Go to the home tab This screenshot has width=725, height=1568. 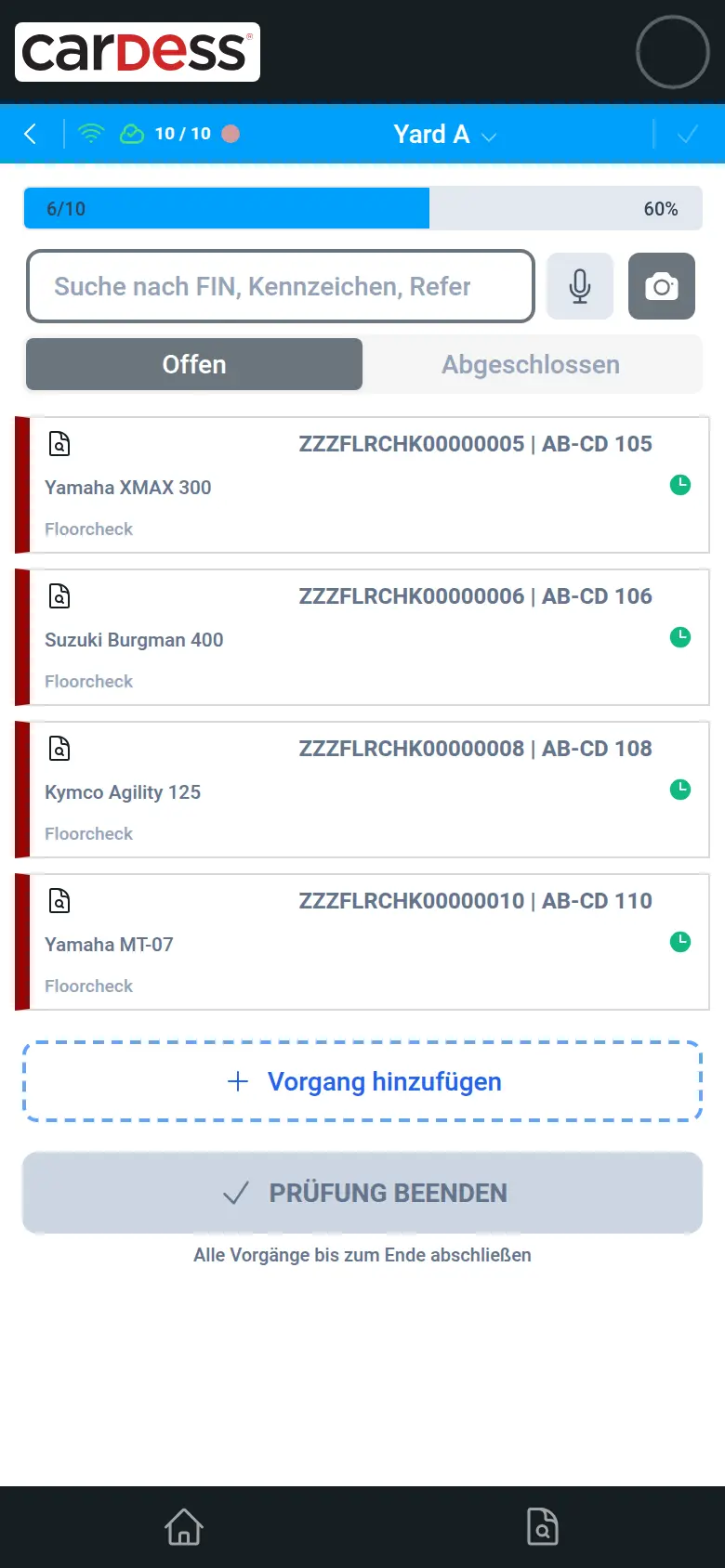point(184,1526)
